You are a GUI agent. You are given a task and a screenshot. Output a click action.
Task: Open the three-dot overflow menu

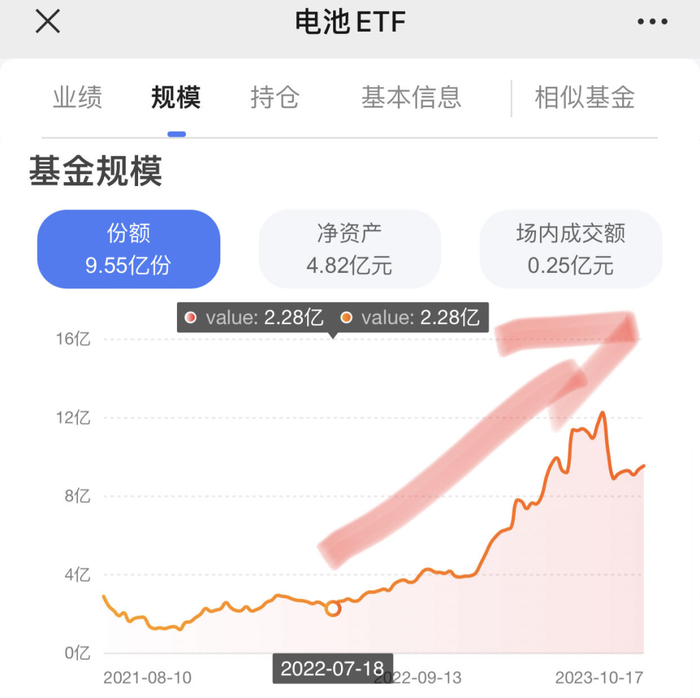652,21
